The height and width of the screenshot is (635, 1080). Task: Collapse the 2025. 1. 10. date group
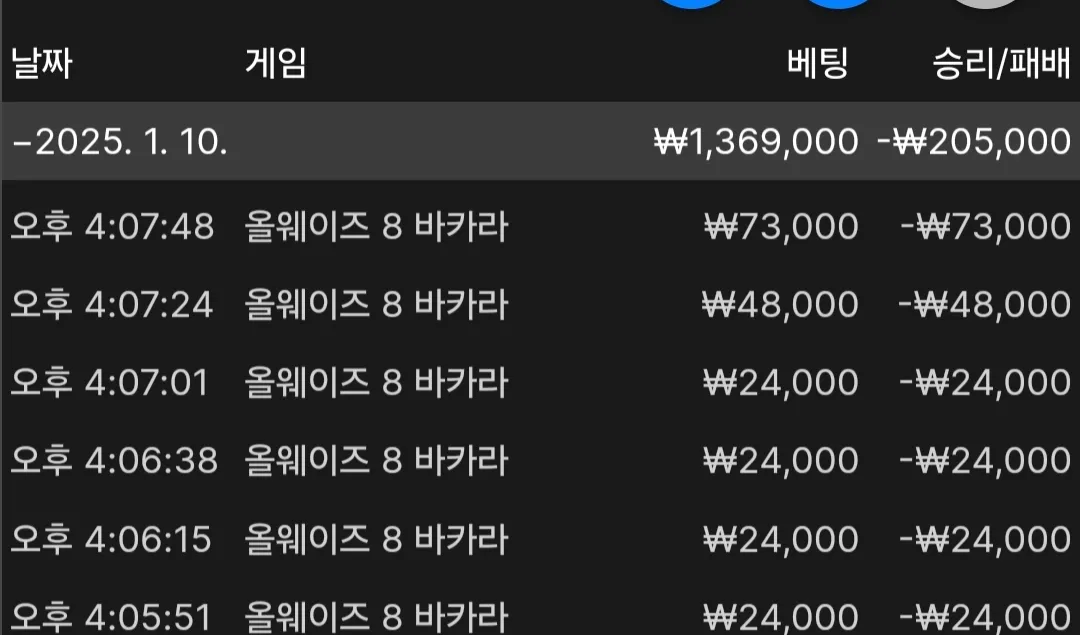tap(120, 141)
